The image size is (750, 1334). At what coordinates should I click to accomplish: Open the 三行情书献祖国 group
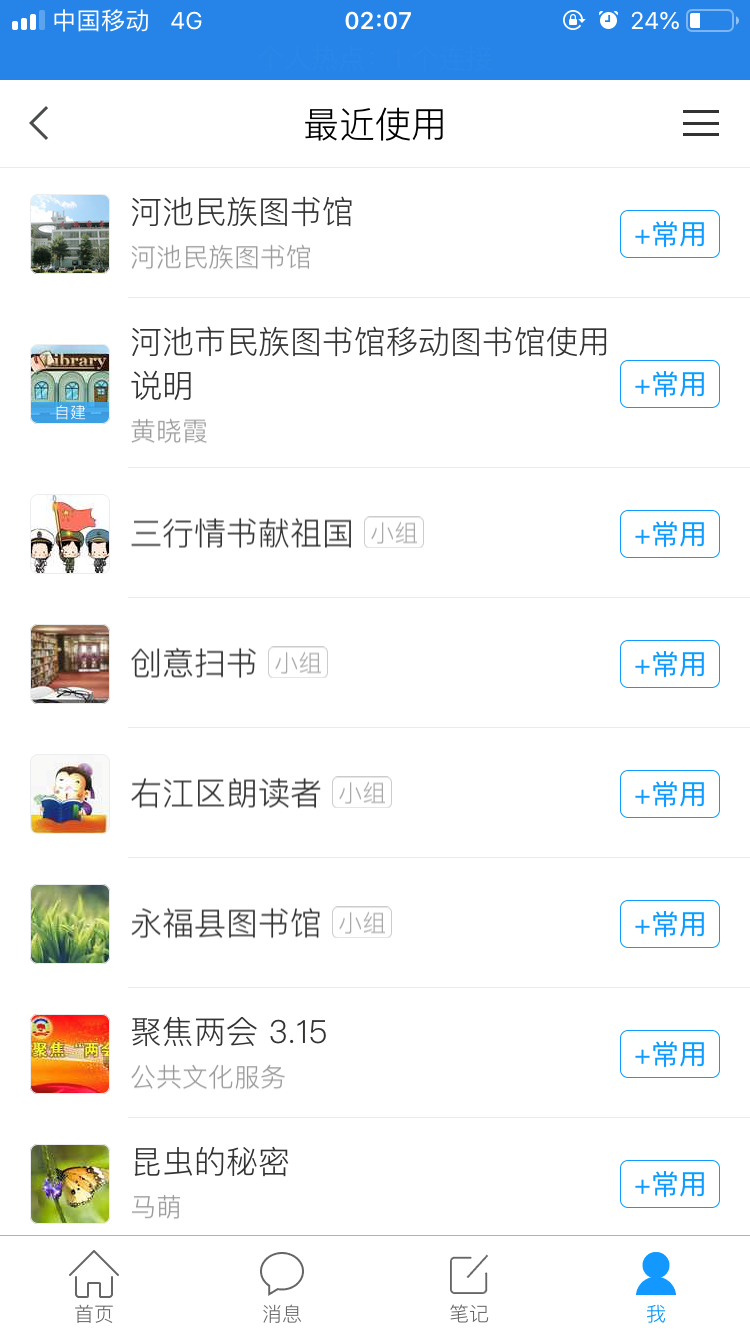pos(242,534)
